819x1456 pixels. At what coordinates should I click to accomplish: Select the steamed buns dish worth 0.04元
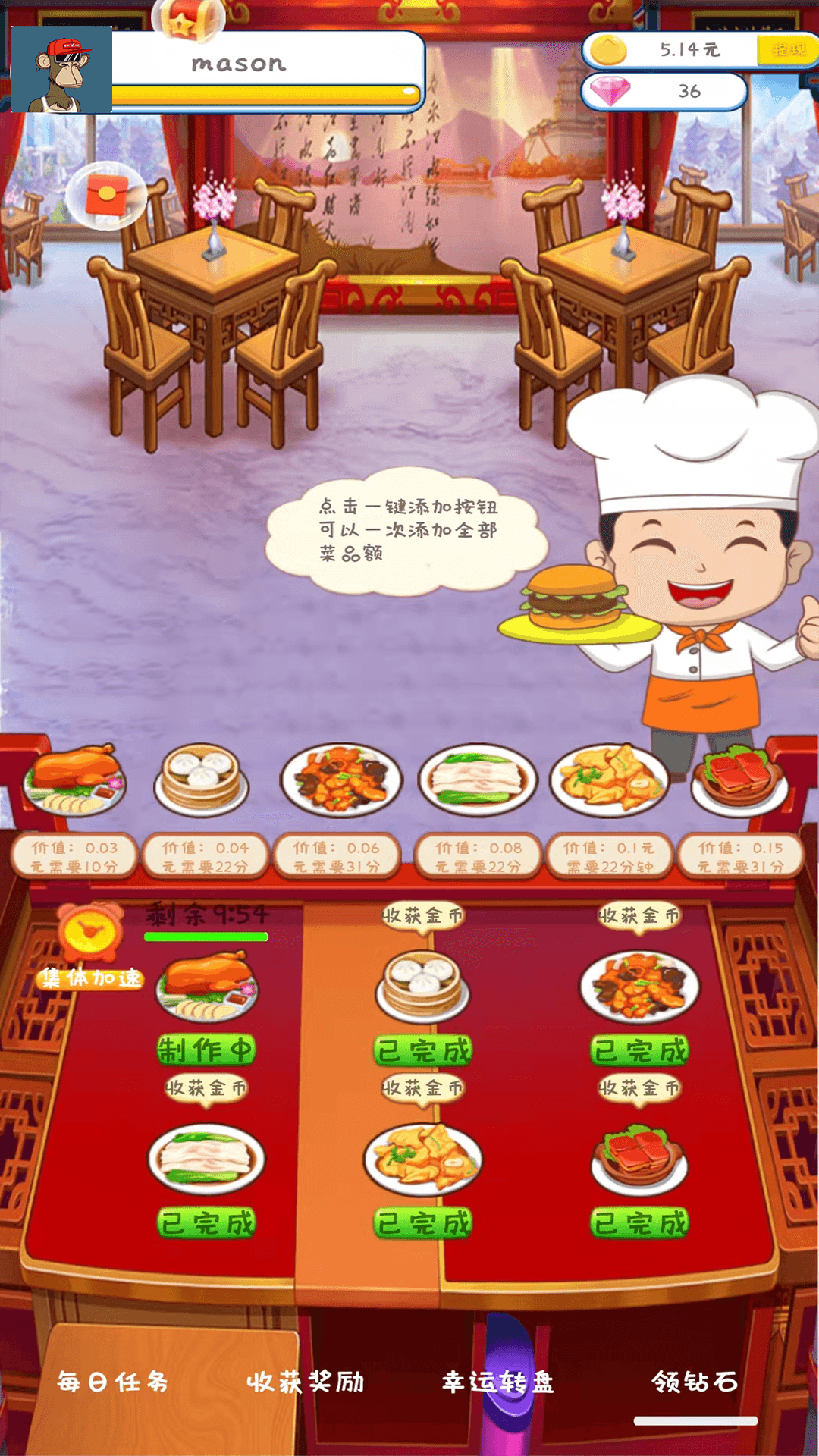pos(201,779)
